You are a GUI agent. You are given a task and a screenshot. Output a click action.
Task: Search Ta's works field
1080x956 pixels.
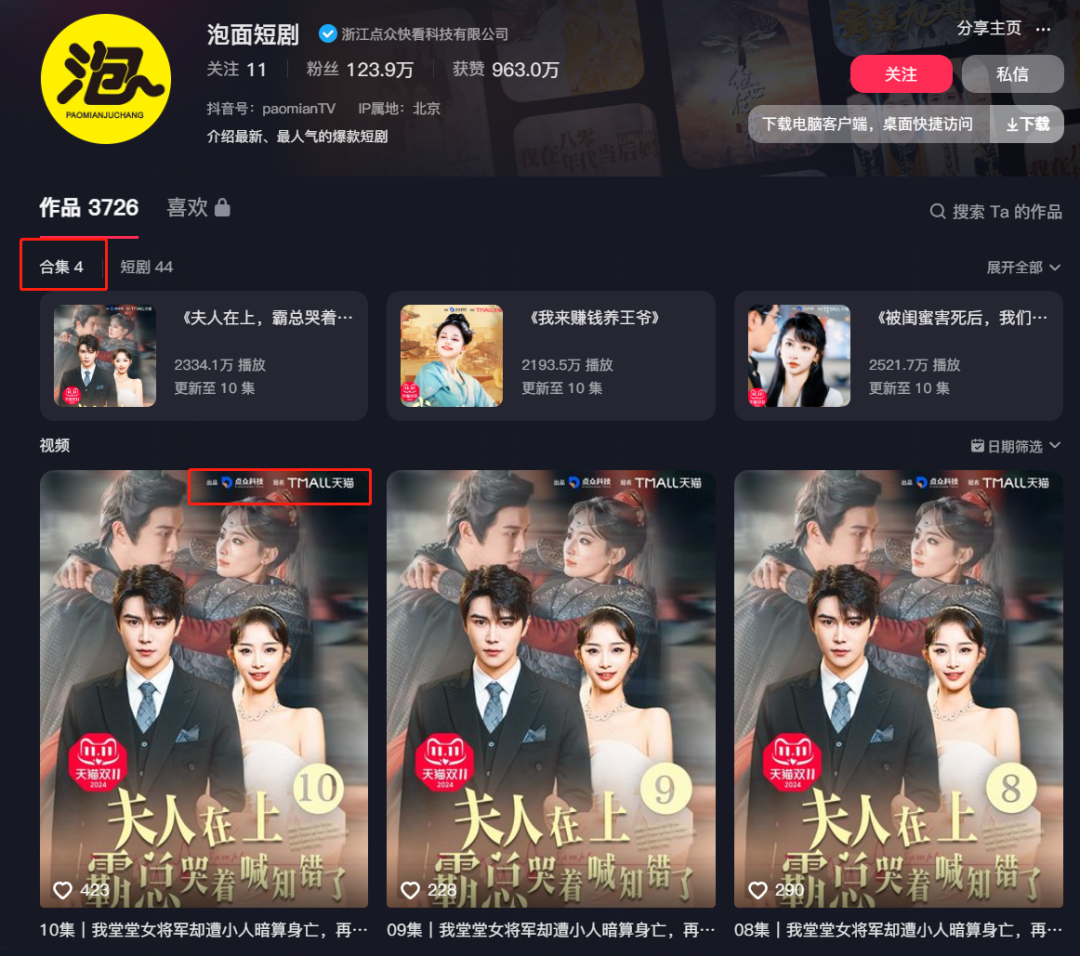coord(996,211)
